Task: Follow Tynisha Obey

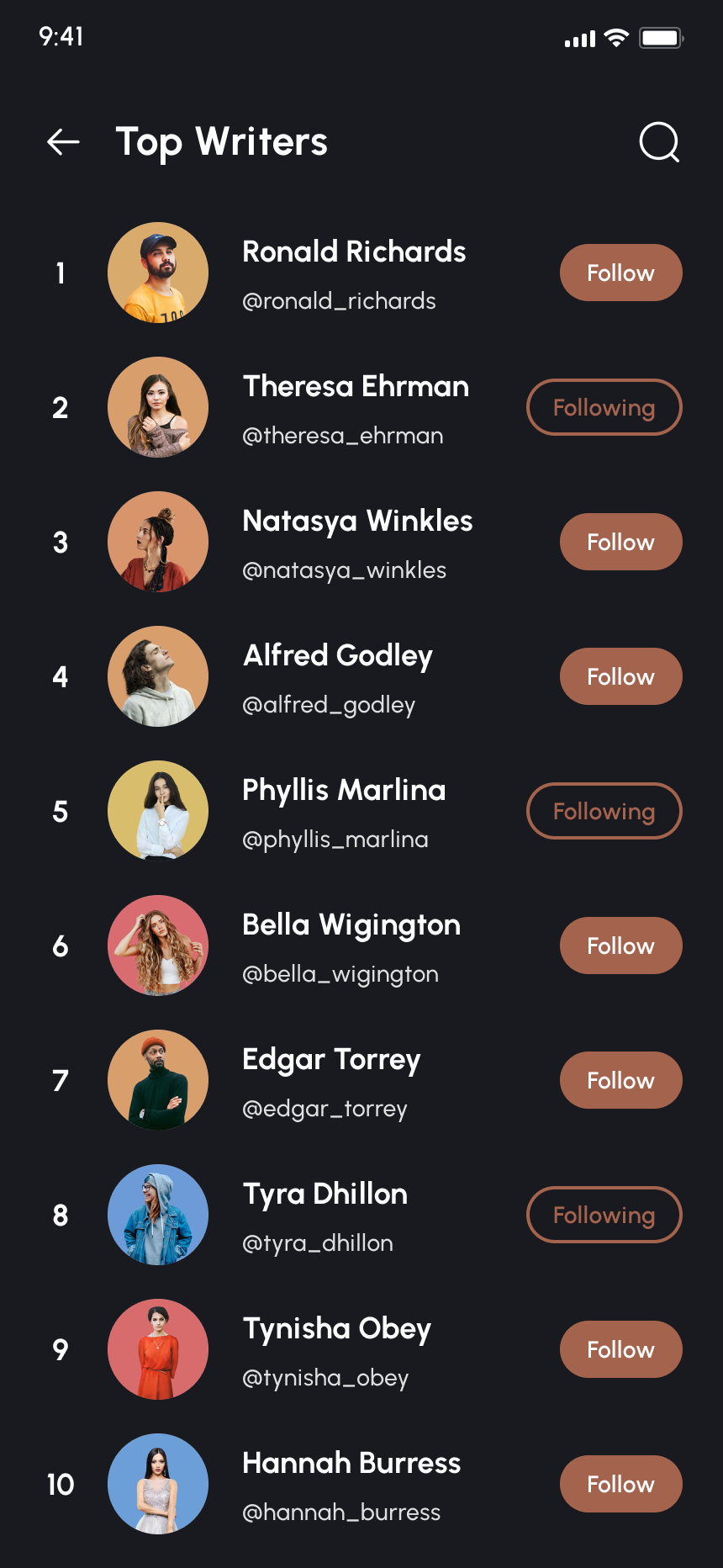Action: (x=620, y=1350)
